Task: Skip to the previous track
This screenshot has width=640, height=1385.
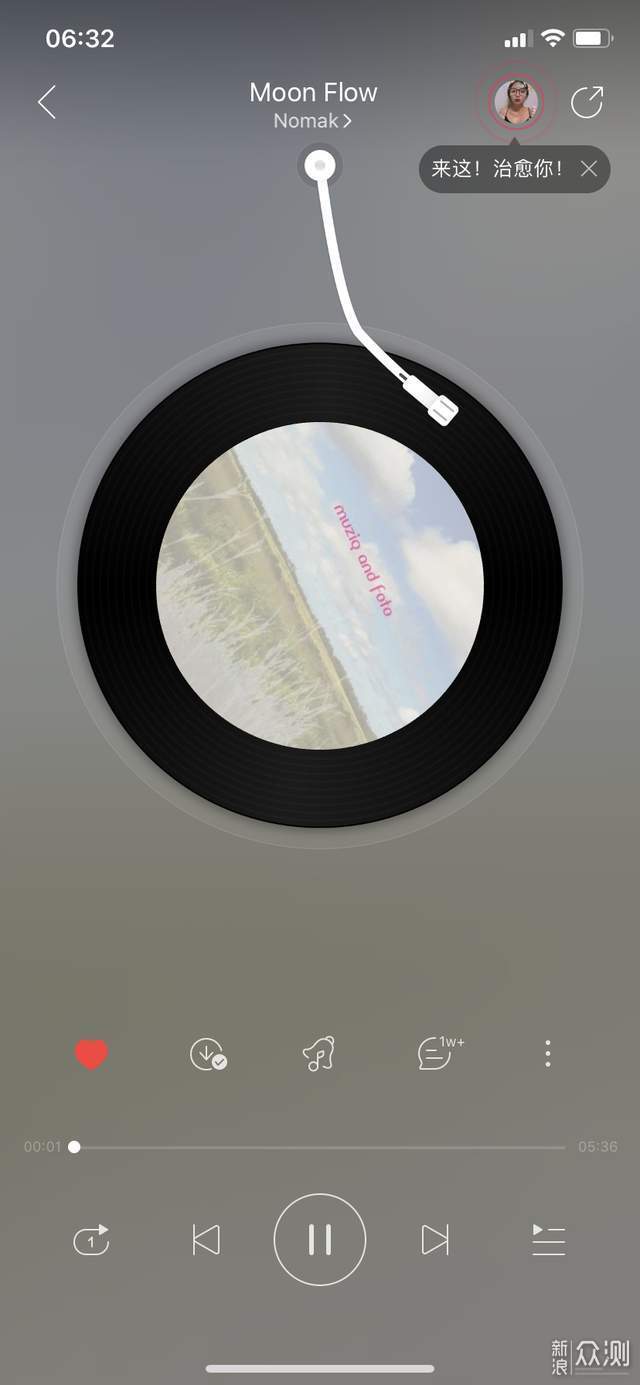Action: coord(206,1240)
